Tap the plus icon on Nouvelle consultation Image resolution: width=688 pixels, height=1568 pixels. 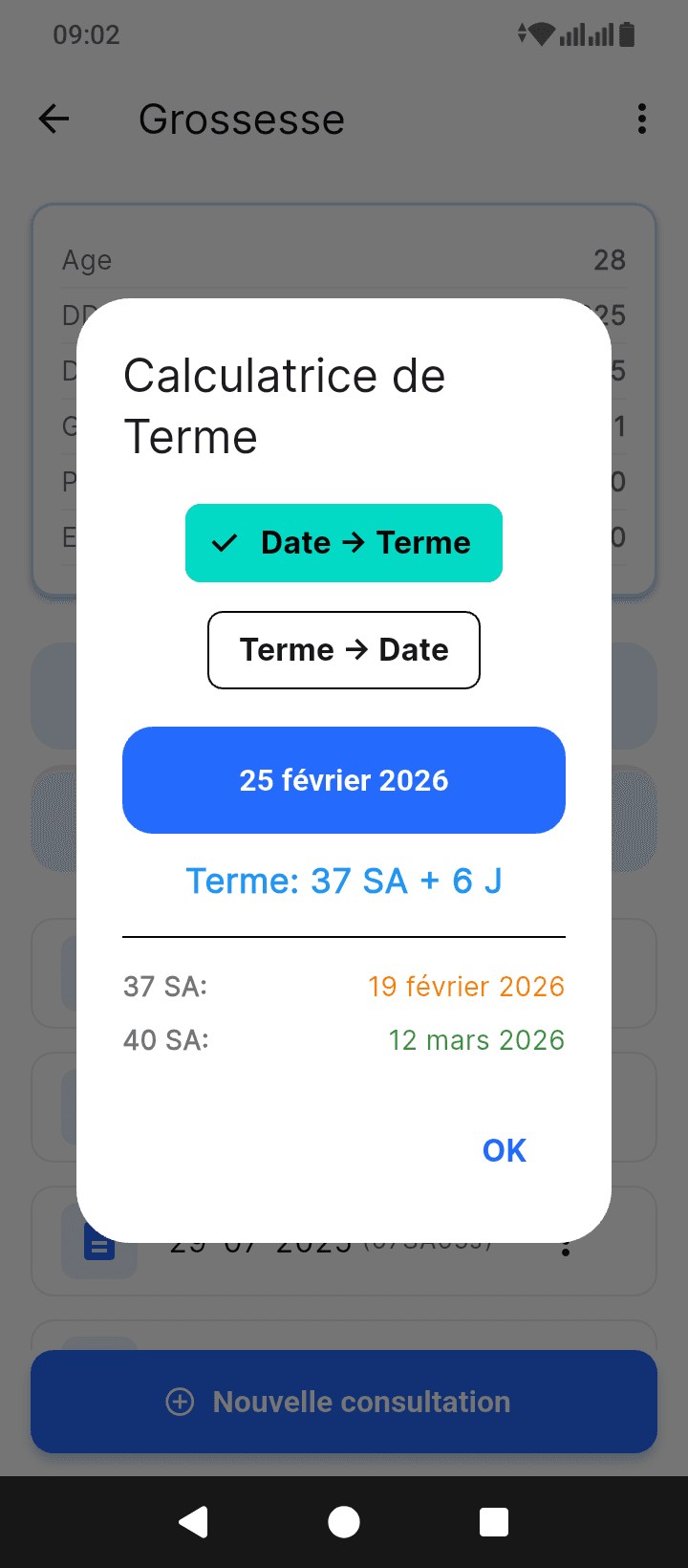pos(180,1402)
